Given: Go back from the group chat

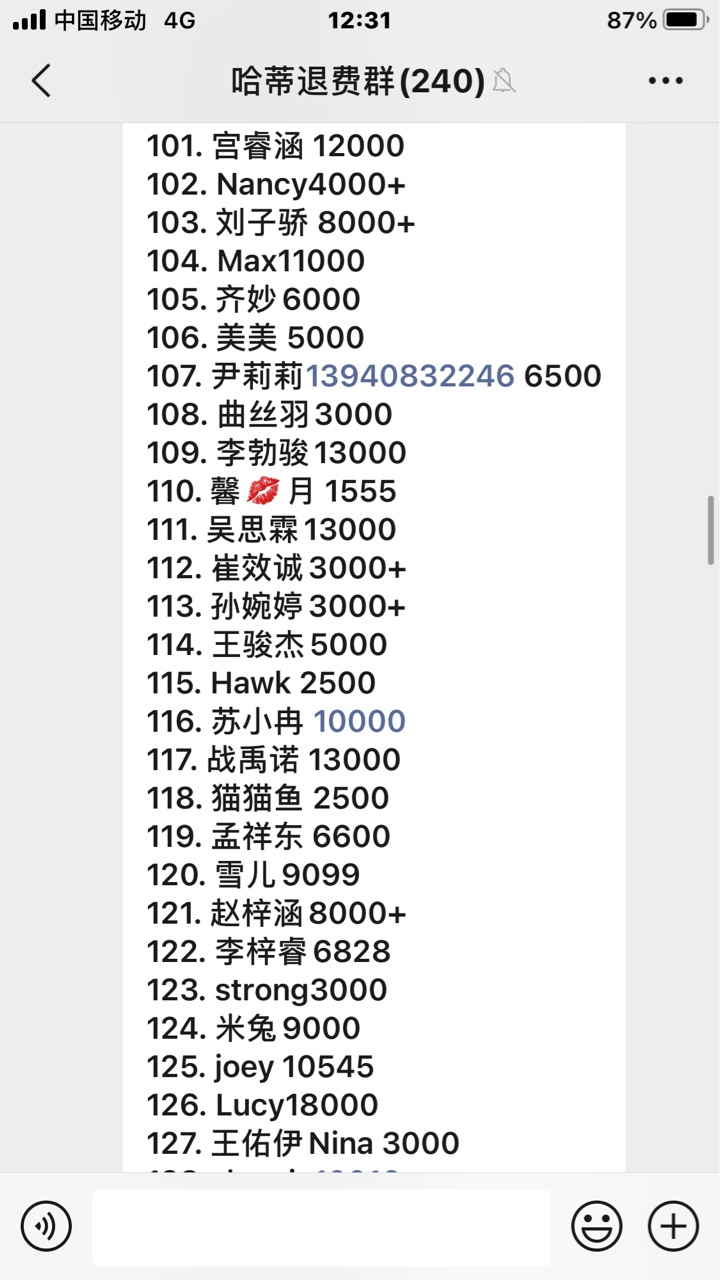Looking at the screenshot, I should pyautogui.click(x=41, y=80).
